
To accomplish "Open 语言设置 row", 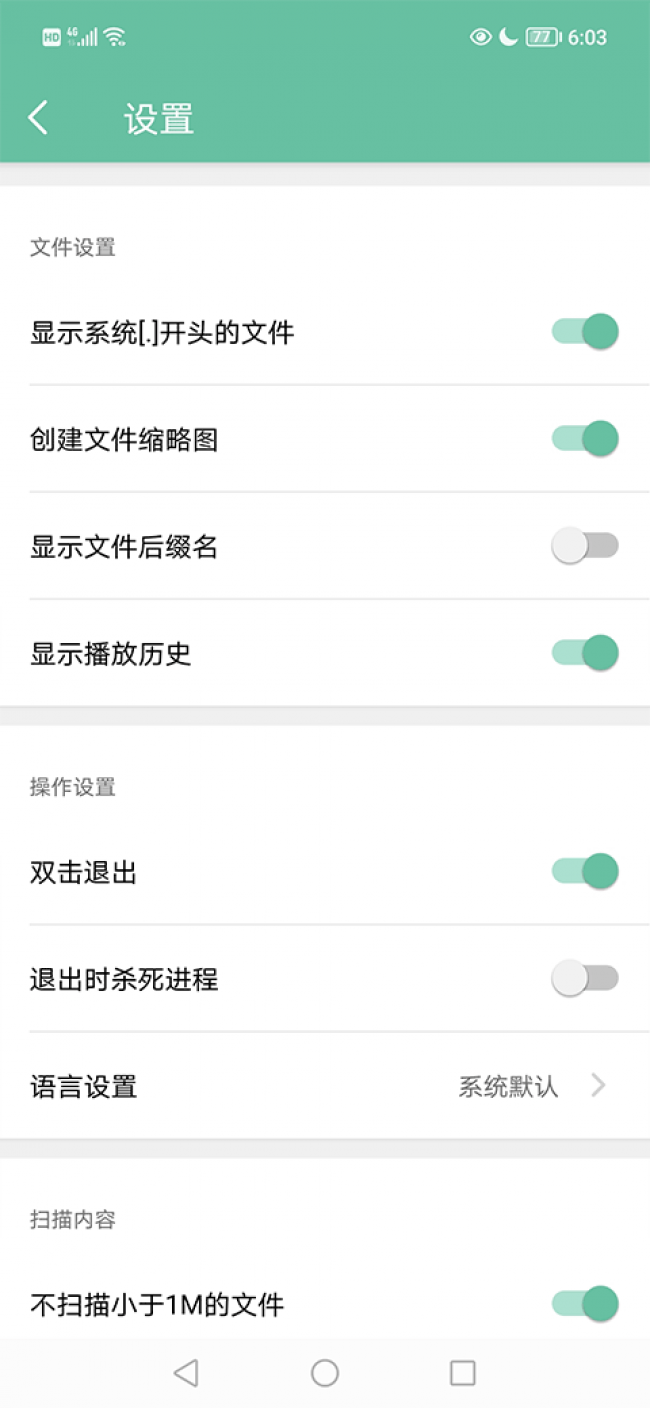I will point(325,1086).
